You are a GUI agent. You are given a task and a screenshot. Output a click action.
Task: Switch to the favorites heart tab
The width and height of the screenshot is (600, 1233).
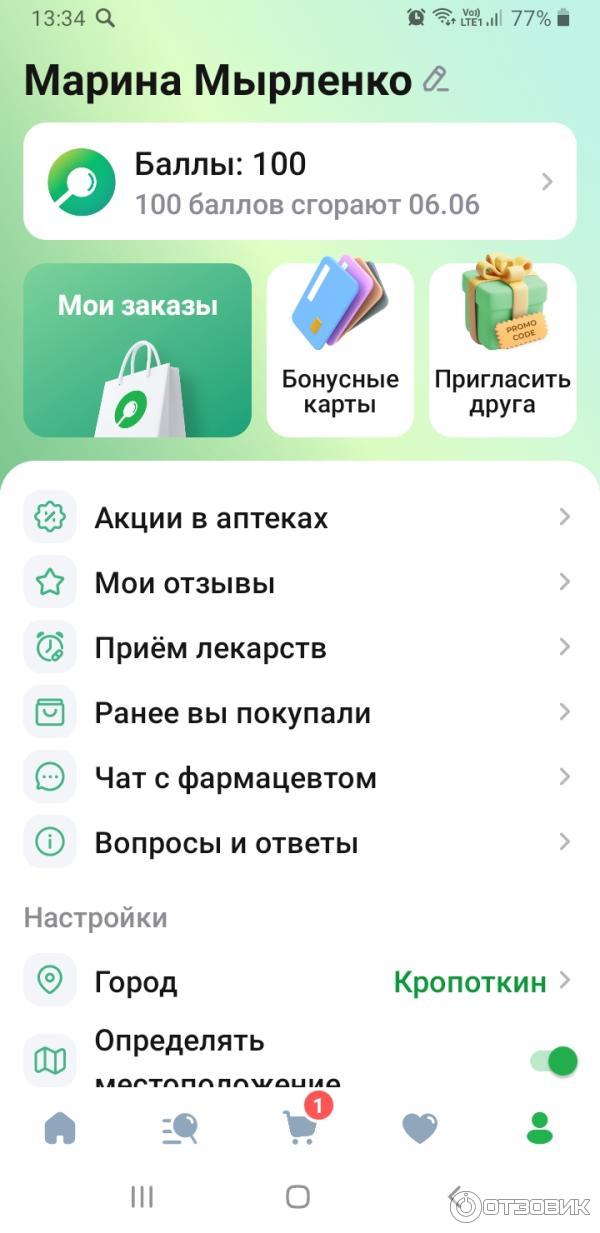(x=419, y=1128)
